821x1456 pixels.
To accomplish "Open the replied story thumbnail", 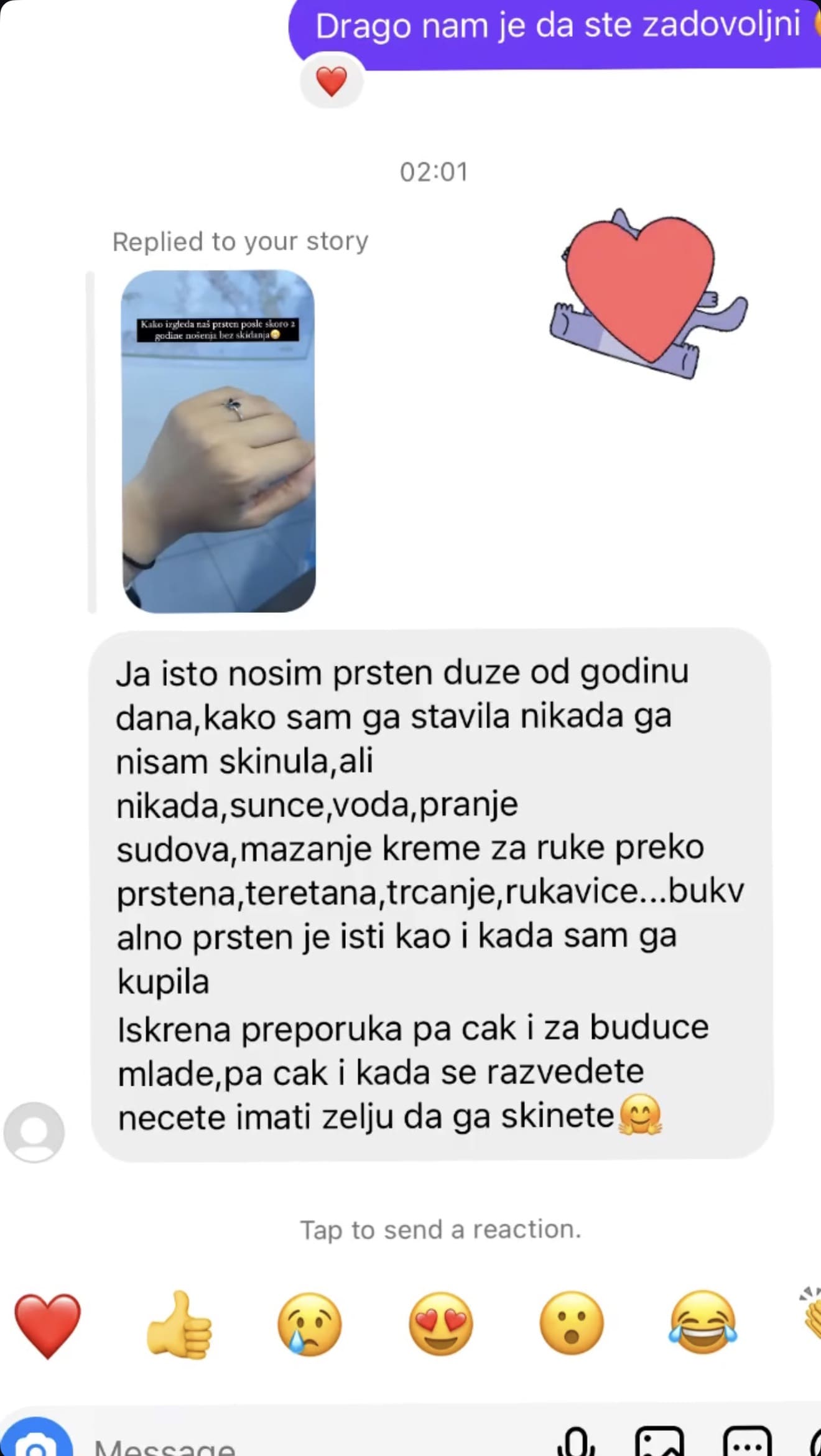I will [x=218, y=441].
